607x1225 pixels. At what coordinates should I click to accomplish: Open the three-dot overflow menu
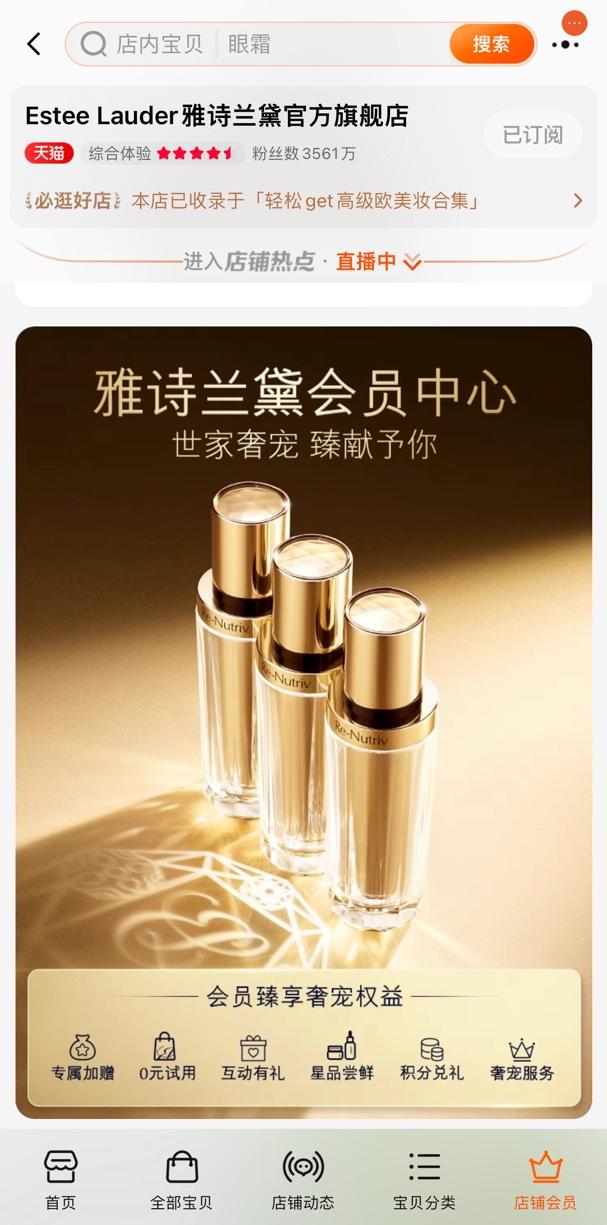[x=566, y=44]
